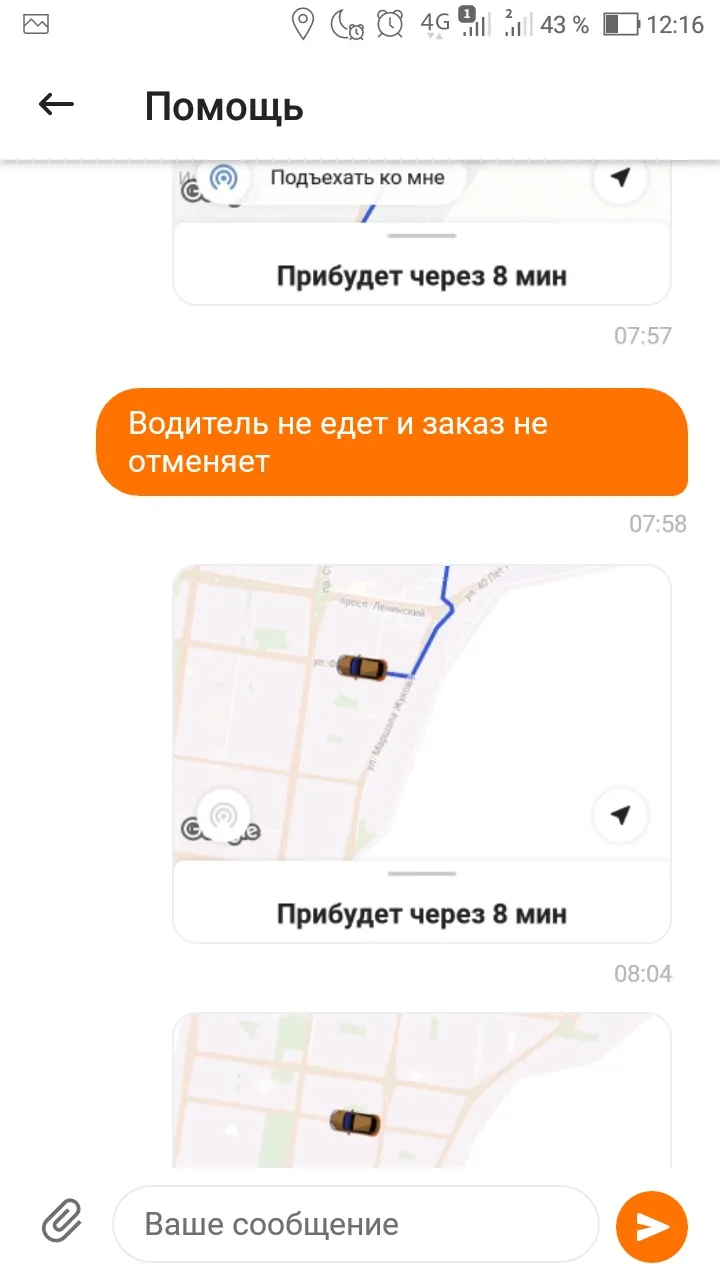
Task: Go back from the Помощь chat
Action: coord(56,104)
